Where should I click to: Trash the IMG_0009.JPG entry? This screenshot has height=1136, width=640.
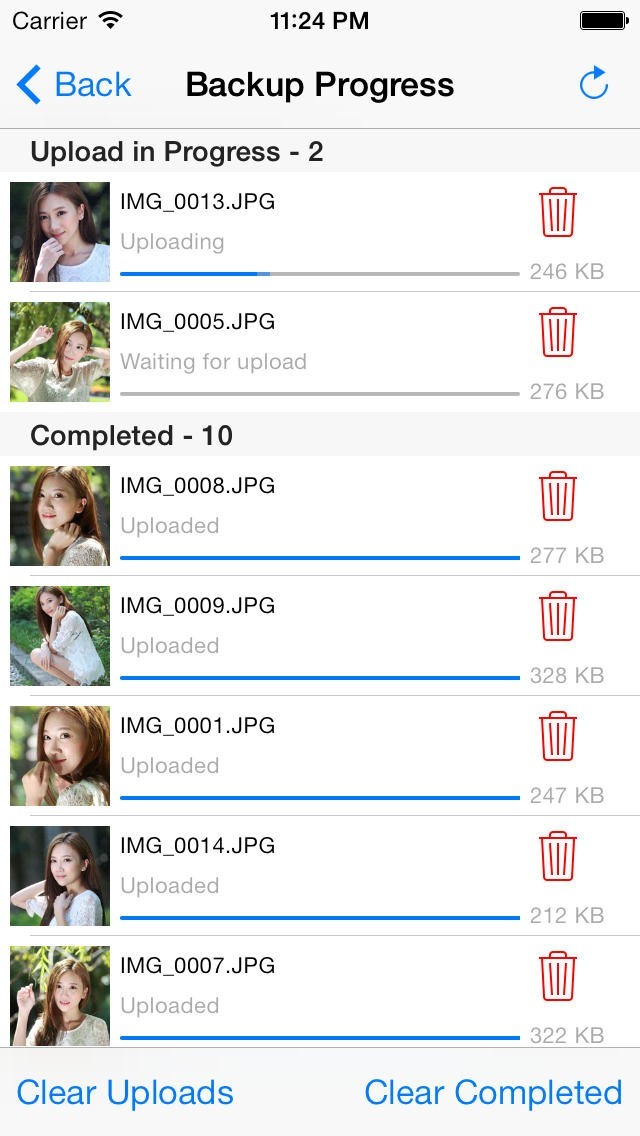558,616
